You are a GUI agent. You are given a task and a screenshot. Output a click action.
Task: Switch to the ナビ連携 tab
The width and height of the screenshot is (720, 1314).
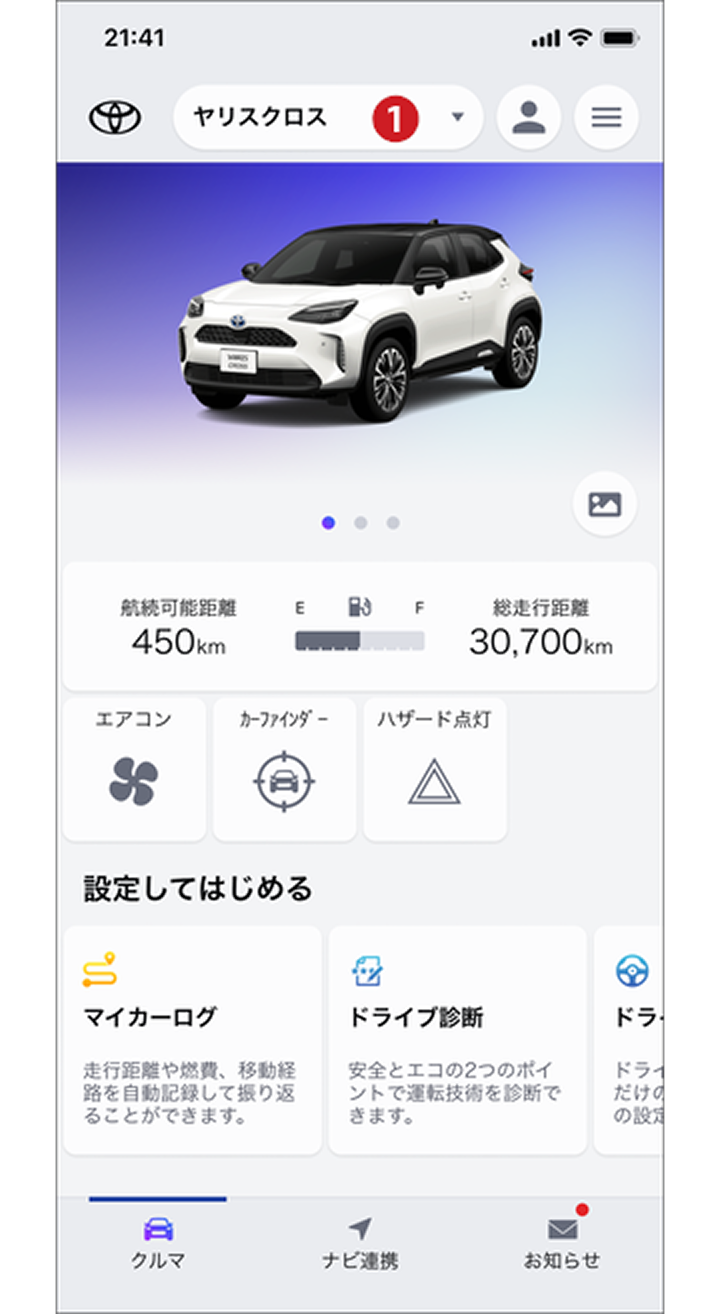point(360,1244)
